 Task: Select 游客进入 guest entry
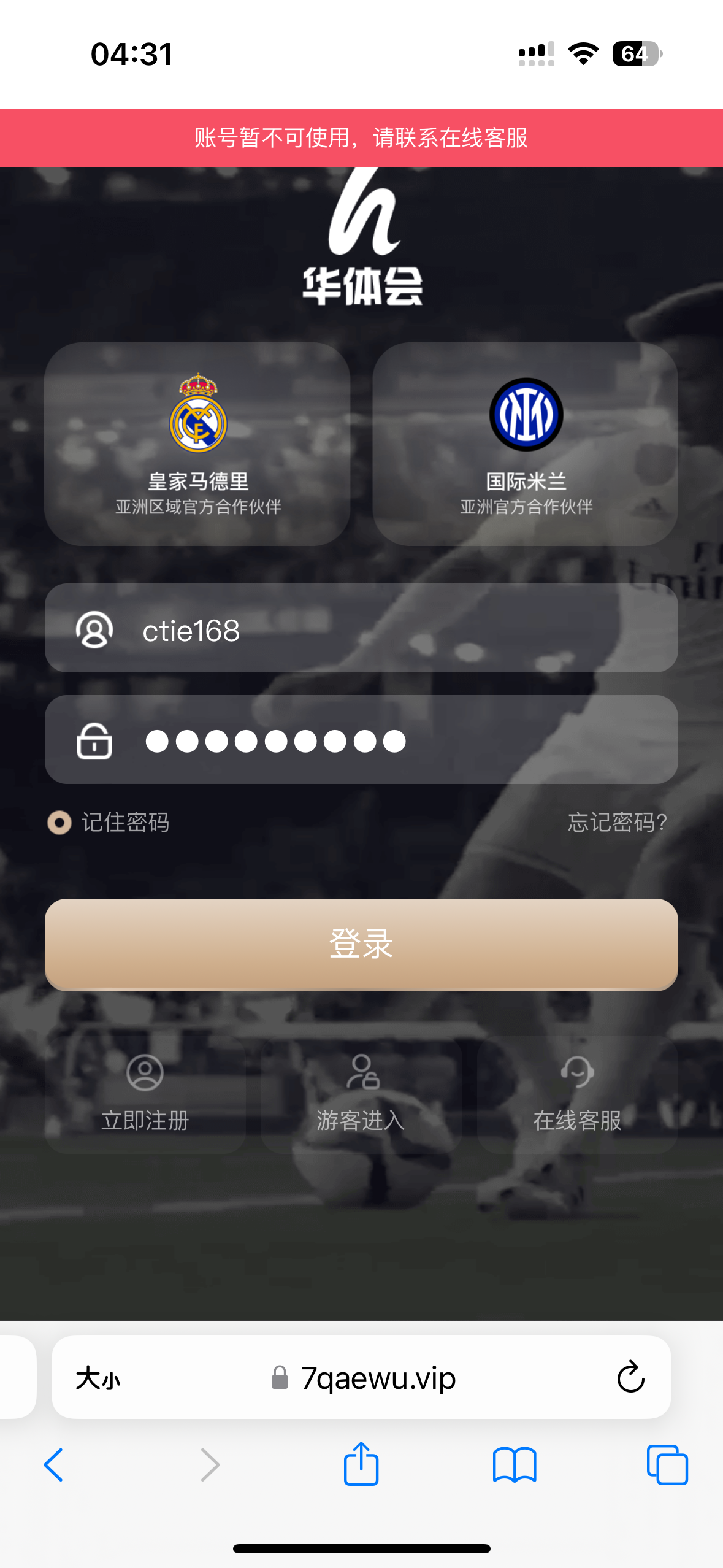tap(361, 1094)
